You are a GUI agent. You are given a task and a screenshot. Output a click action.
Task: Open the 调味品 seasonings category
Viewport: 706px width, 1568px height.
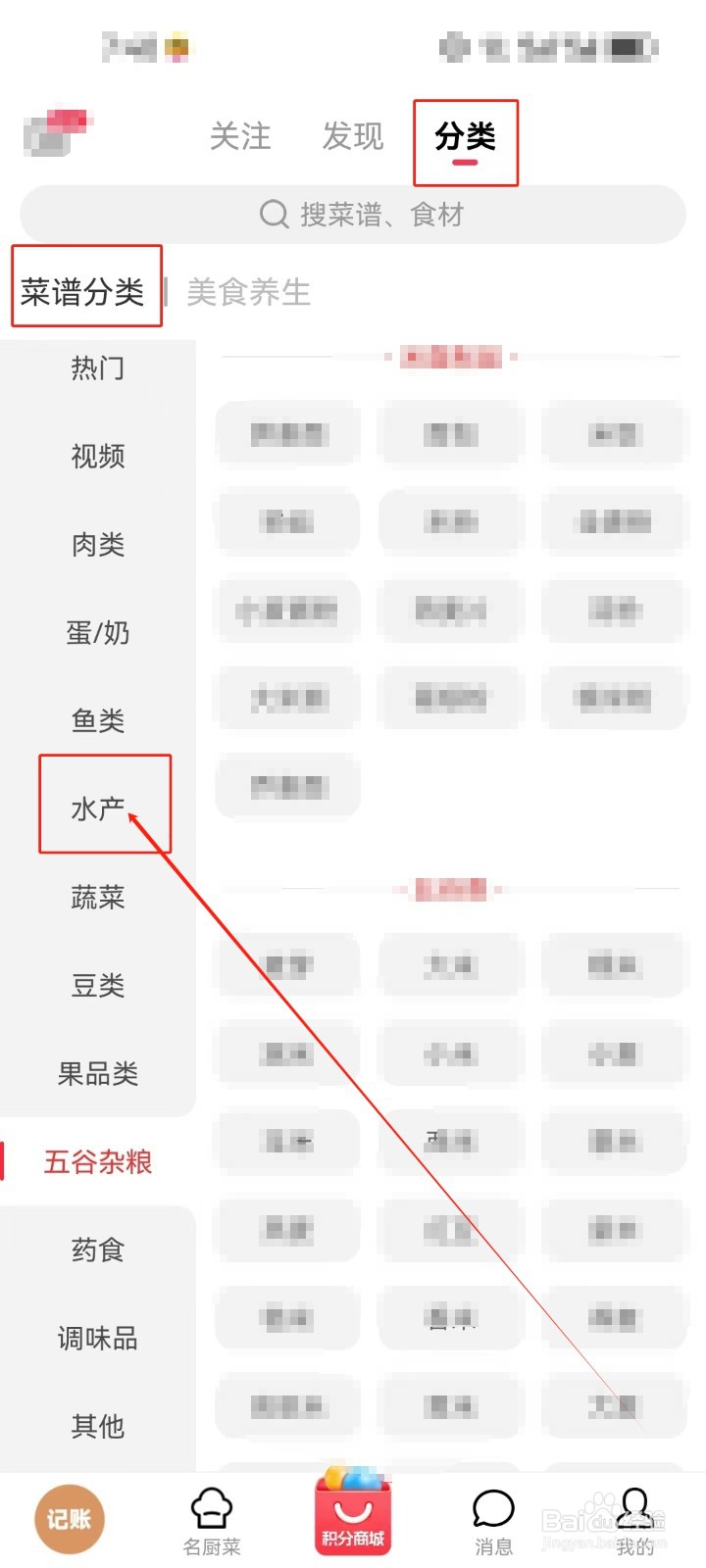click(x=98, y=1339)
